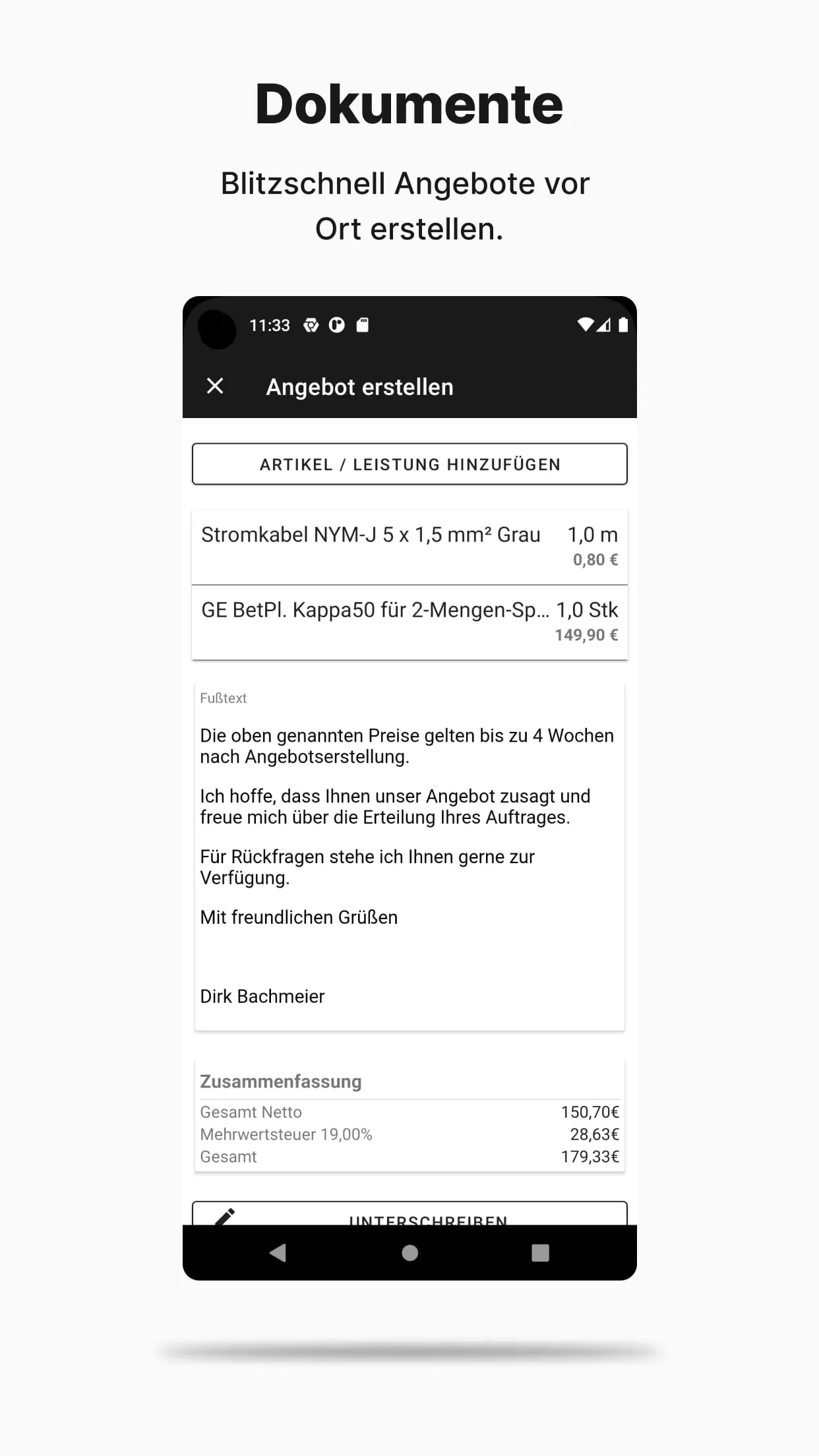Tap the Android back navigation arrow
Viewport: 819px width, 1456px height.
(x=278, y=1255)
